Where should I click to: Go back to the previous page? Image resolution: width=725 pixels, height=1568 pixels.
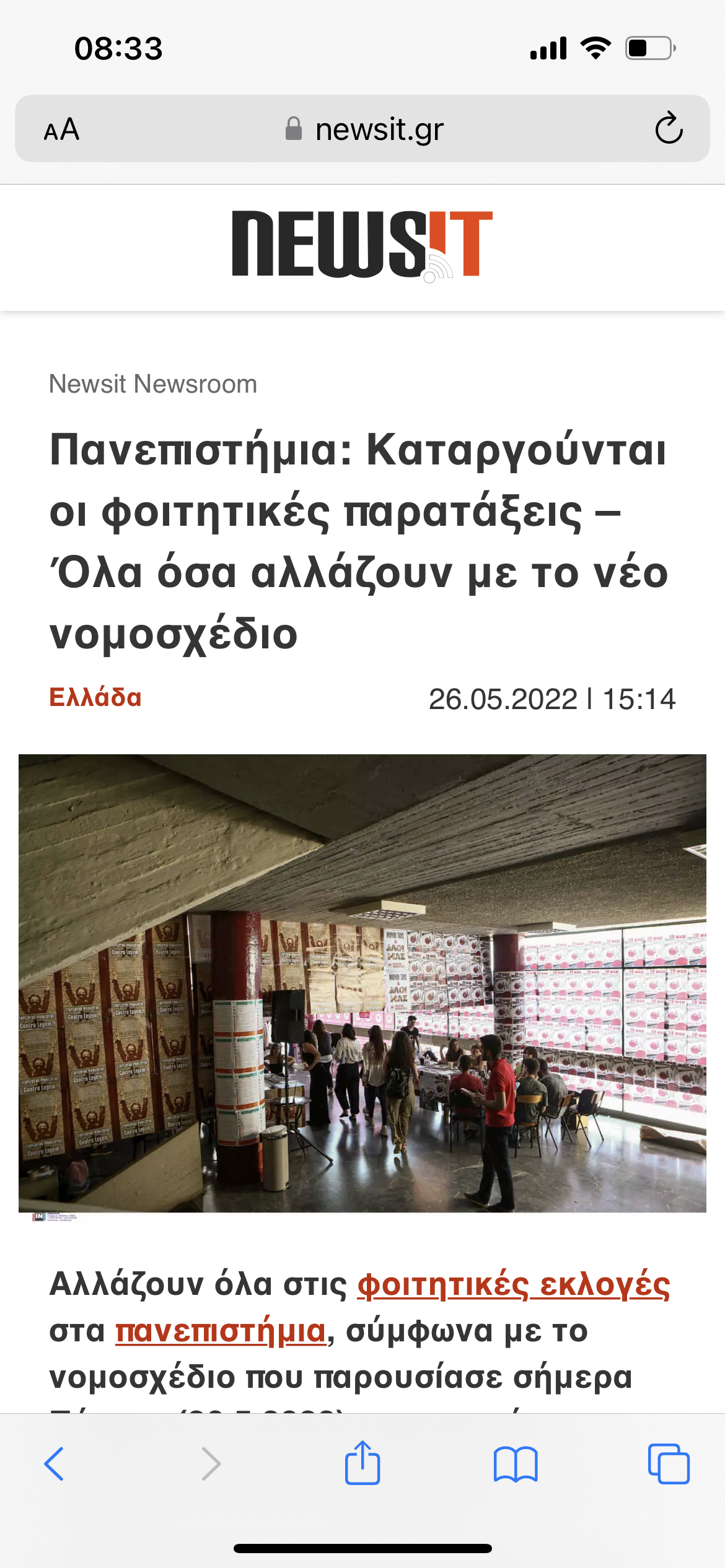(55, 1464)
